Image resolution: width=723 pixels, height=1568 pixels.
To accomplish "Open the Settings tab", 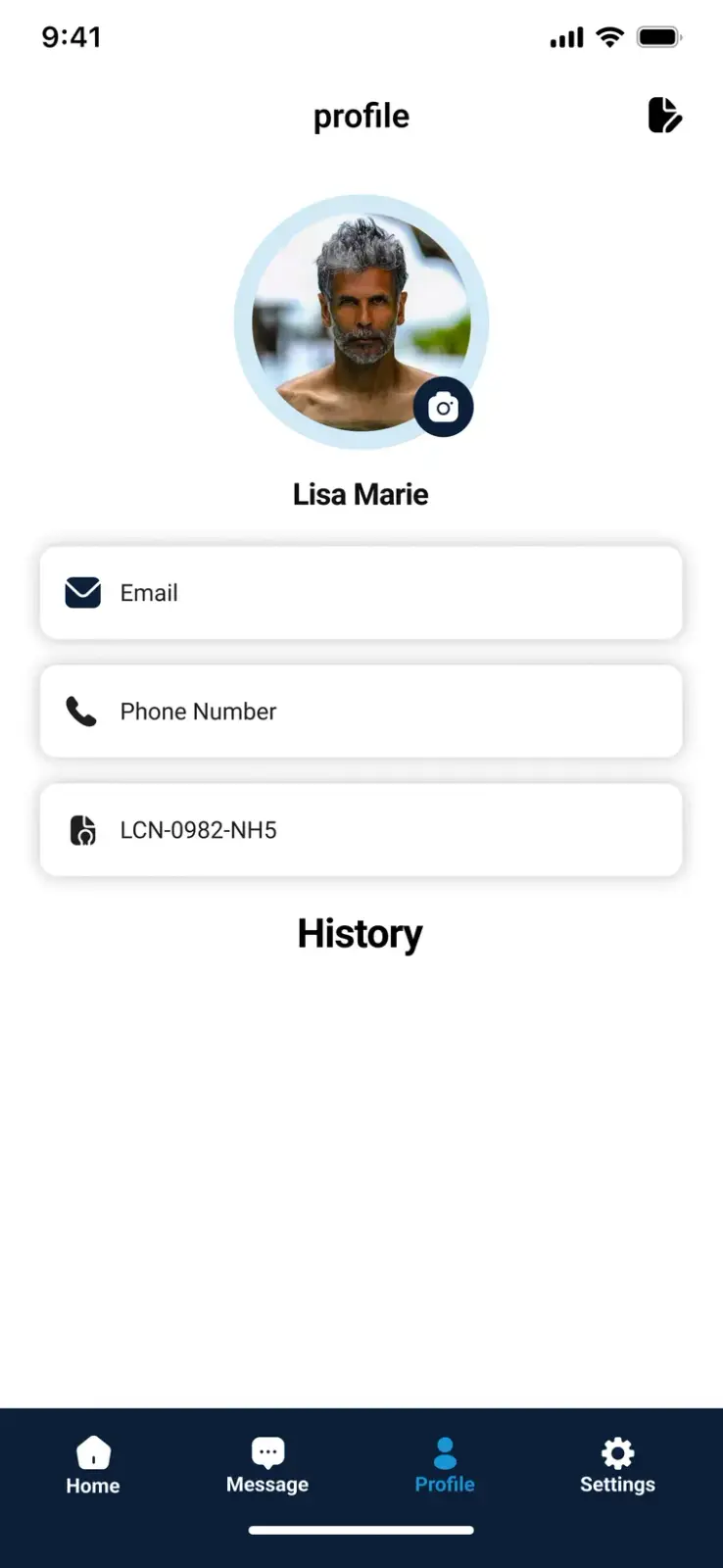I will 617,1465.
